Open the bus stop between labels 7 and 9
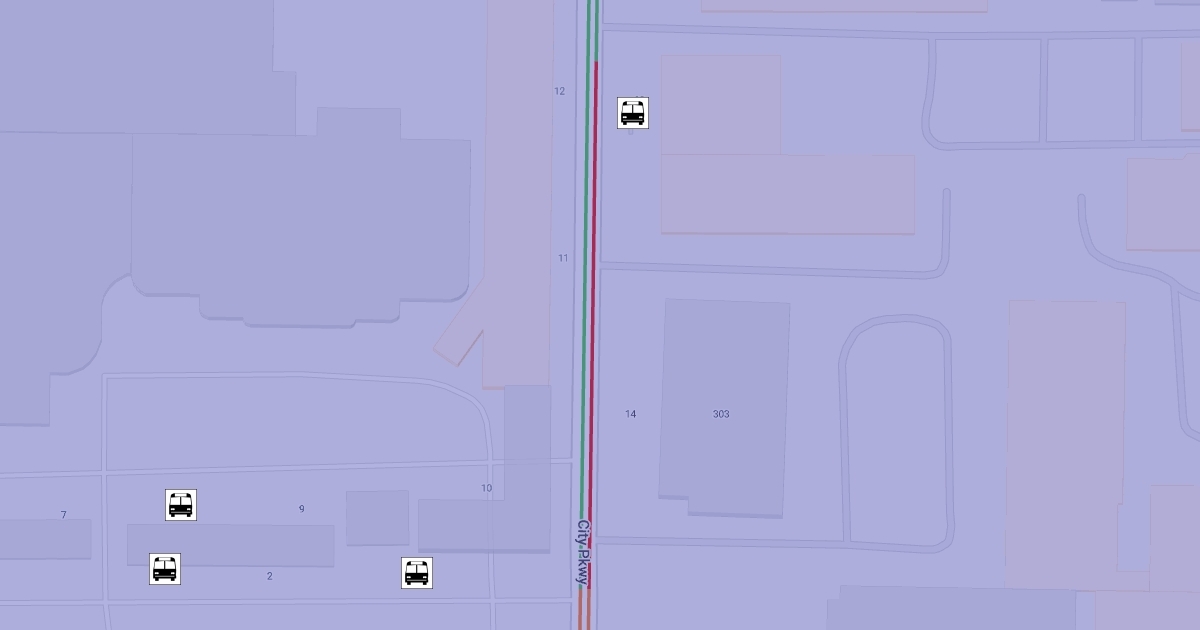Image resolution: width=1200 pixels, height=630 pixels. (181, 505)
